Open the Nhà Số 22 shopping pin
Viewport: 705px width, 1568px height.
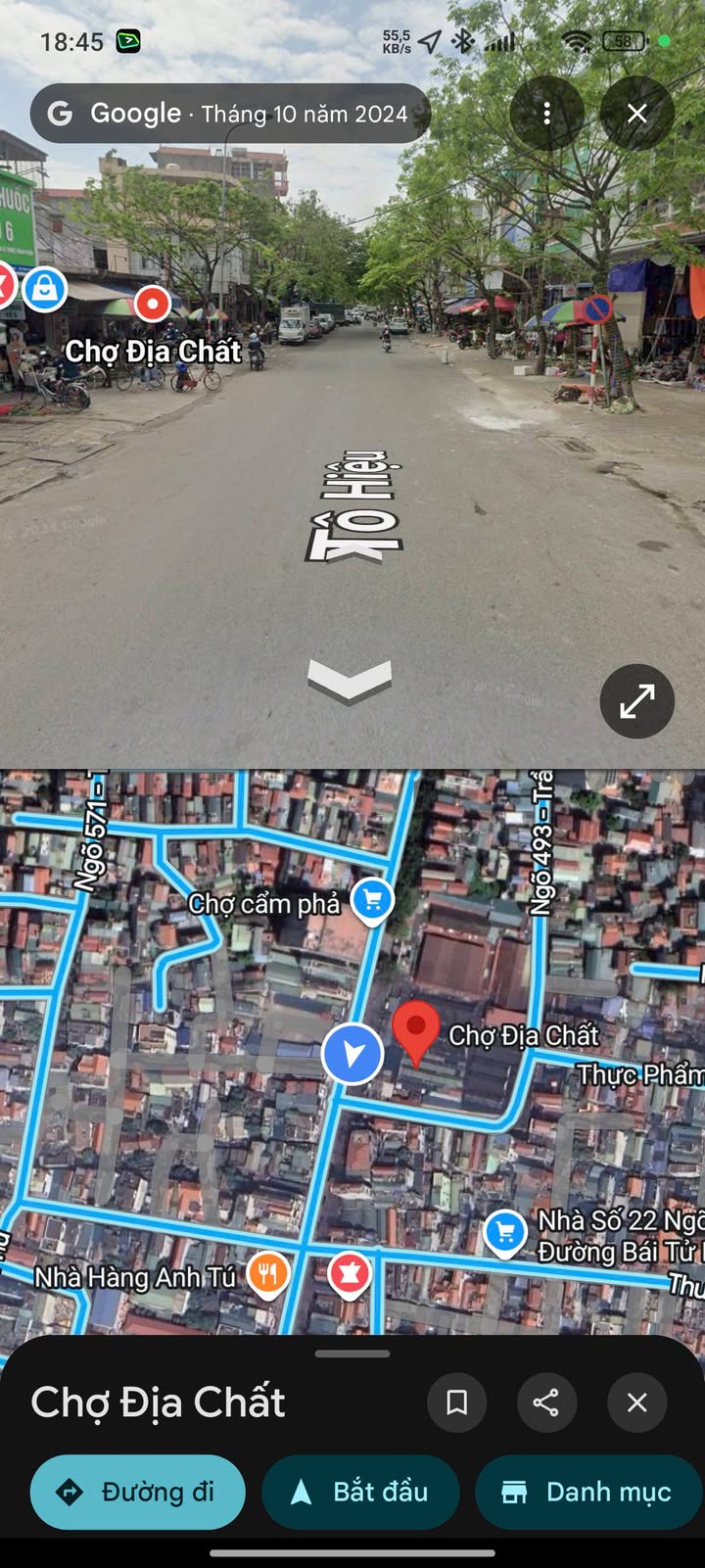(505, 1233)
